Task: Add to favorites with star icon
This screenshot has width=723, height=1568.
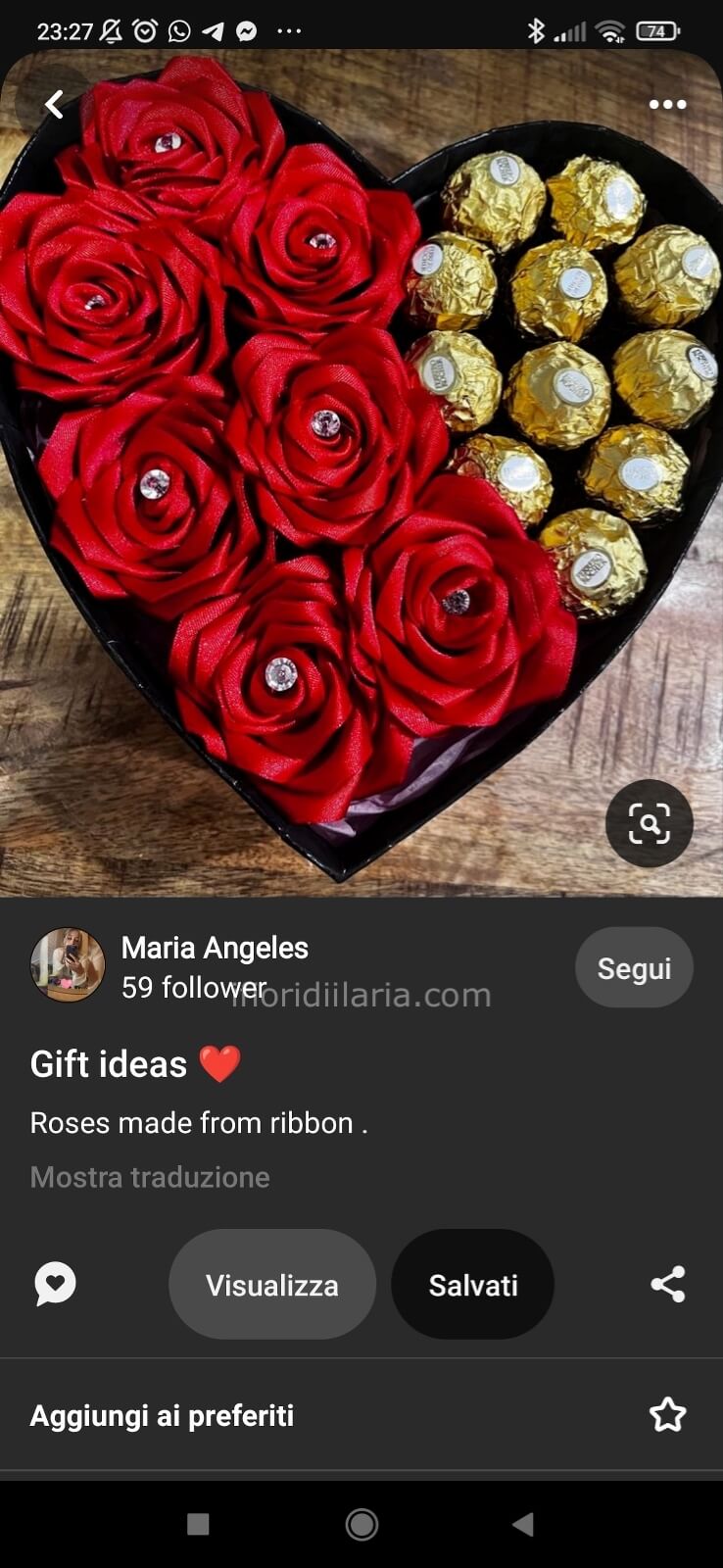Action: point(667,1415)
